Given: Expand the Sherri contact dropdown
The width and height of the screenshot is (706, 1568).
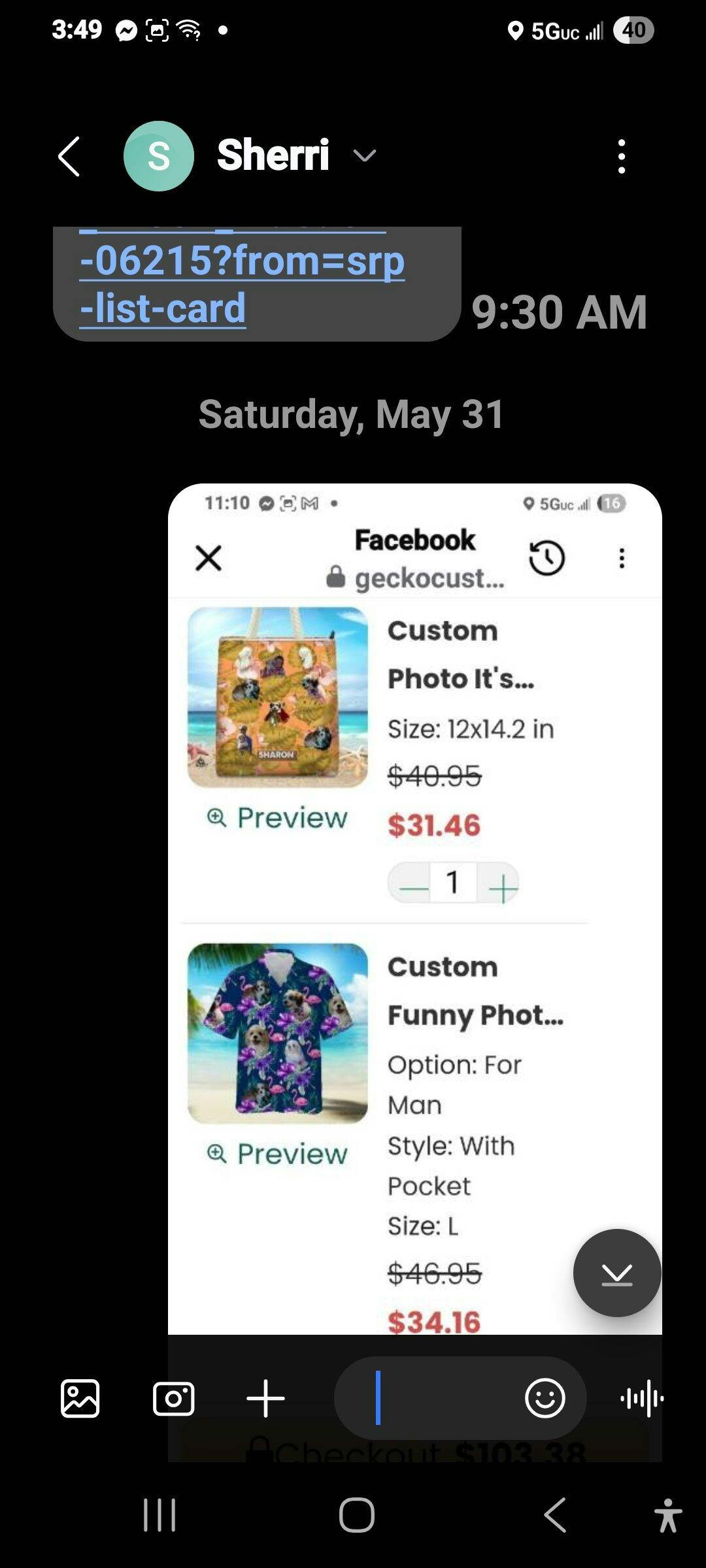Looking at the screenshot, I should point(364,155).
